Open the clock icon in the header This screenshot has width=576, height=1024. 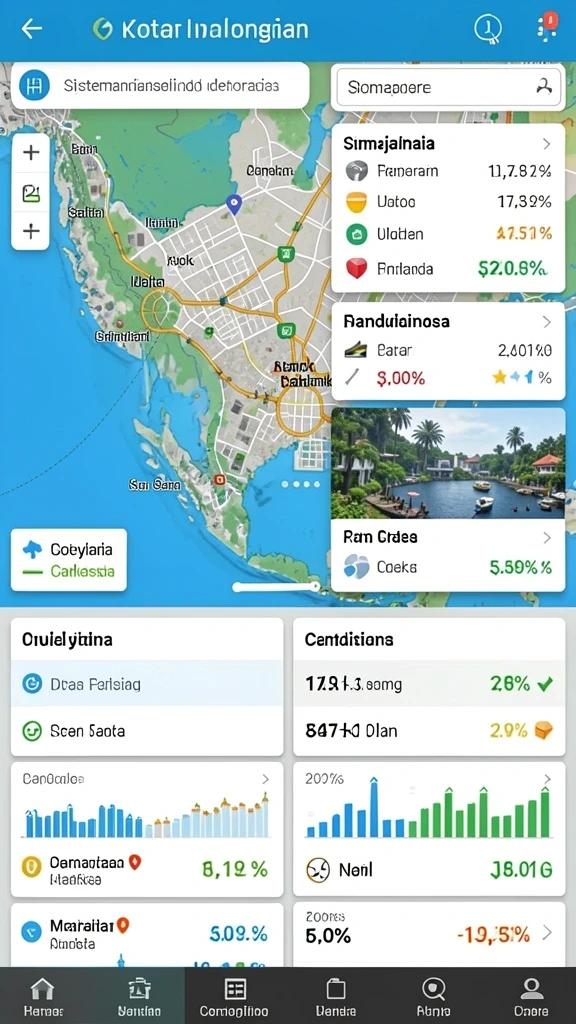coord(487,27)
